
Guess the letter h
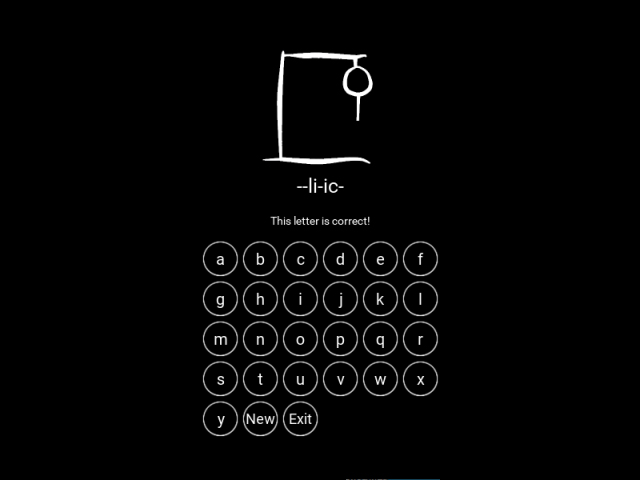(x=260, y=299)
